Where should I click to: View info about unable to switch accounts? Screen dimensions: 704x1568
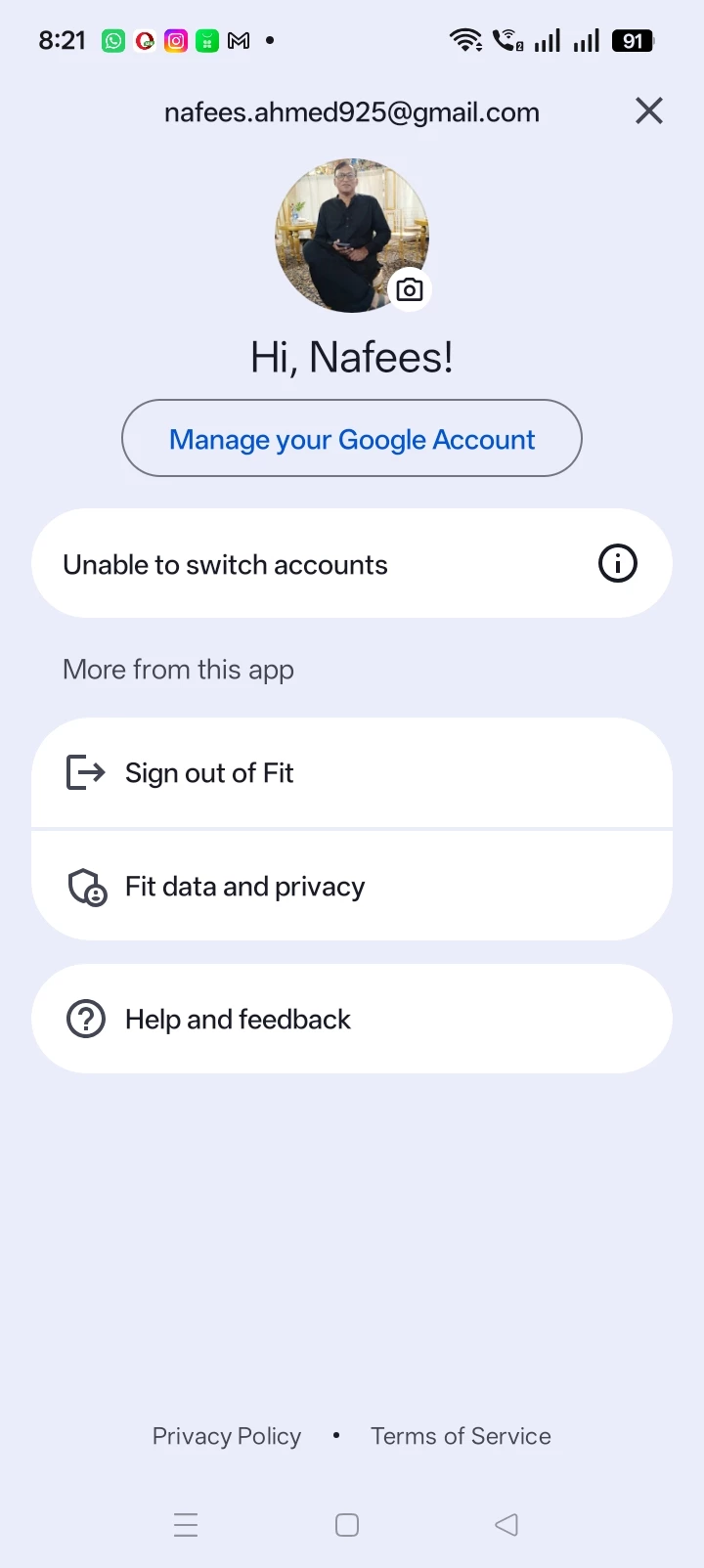pyautogui.click(x=617, y=564)
